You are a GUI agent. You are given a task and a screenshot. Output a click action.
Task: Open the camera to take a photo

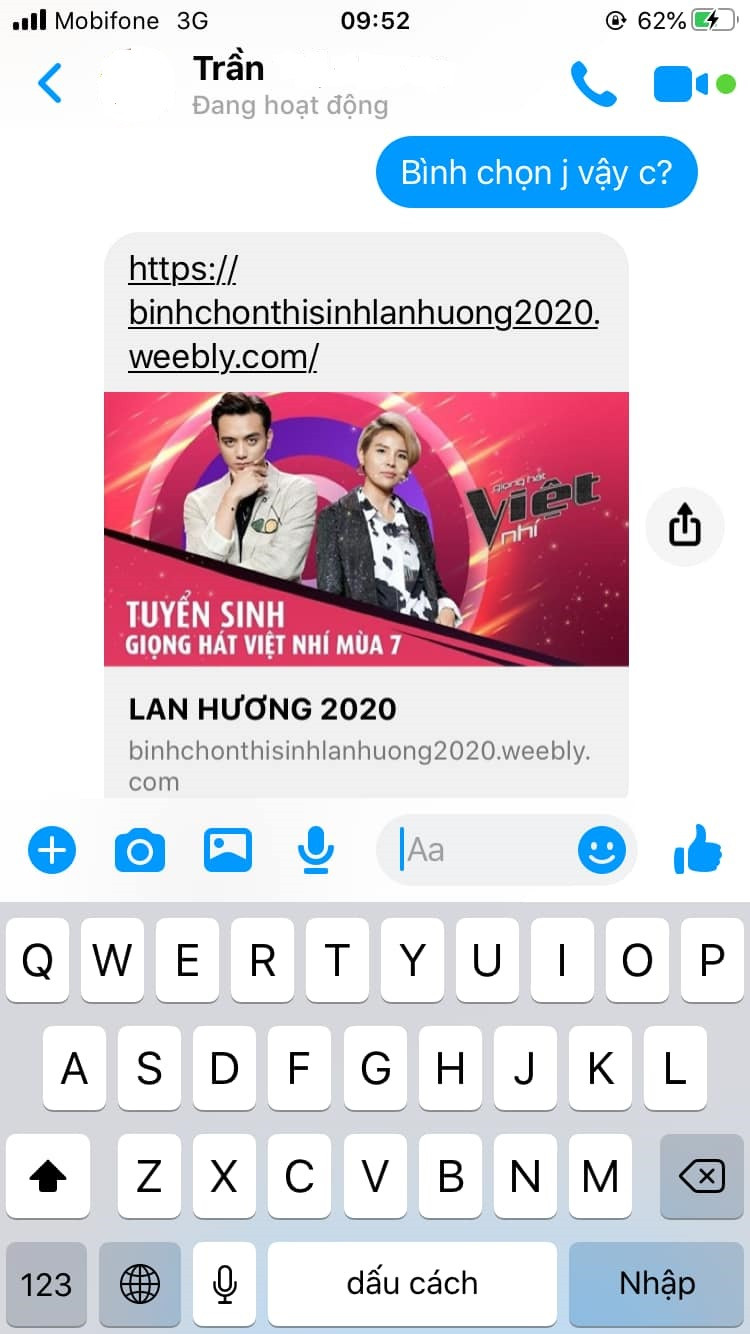coord(140,851)
